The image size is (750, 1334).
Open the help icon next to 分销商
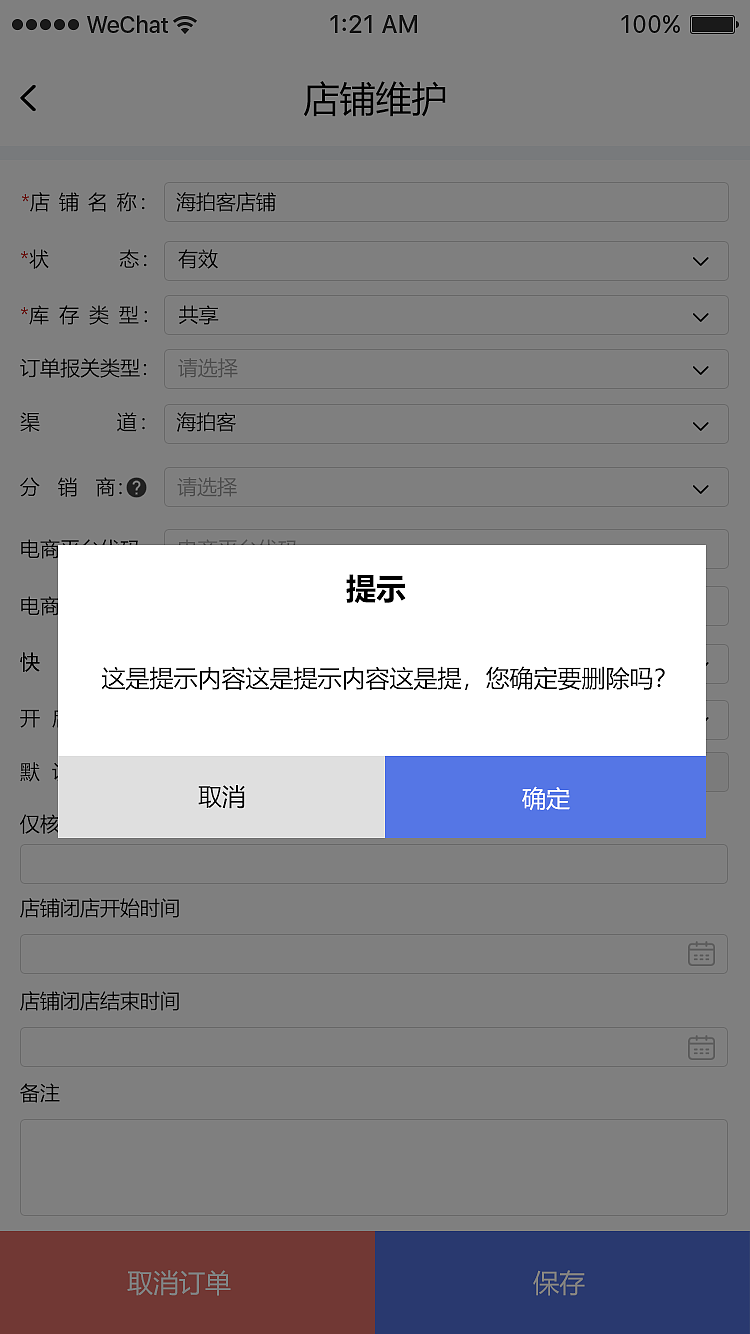click(137, 488)
